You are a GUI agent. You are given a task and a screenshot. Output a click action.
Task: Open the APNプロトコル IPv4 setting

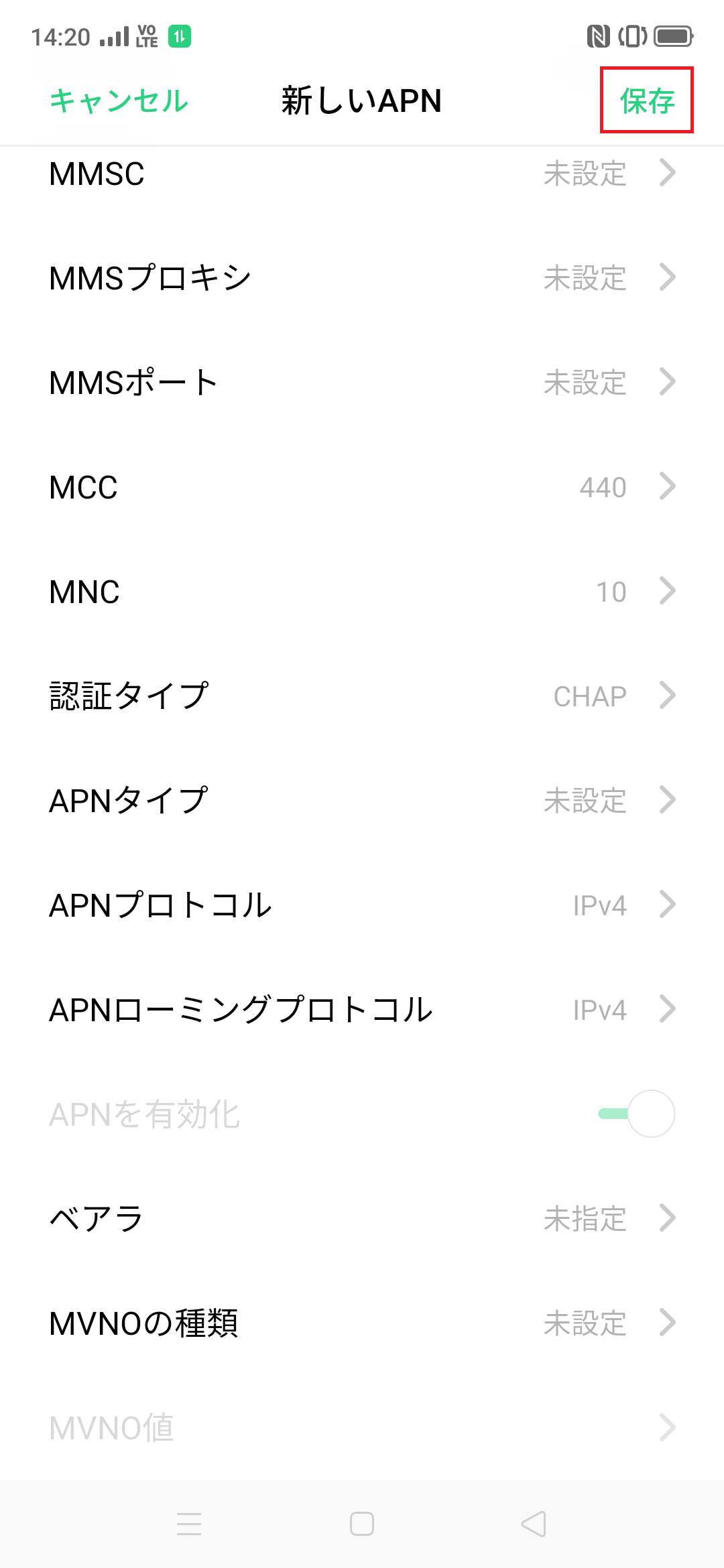click(x=362, y=905)
